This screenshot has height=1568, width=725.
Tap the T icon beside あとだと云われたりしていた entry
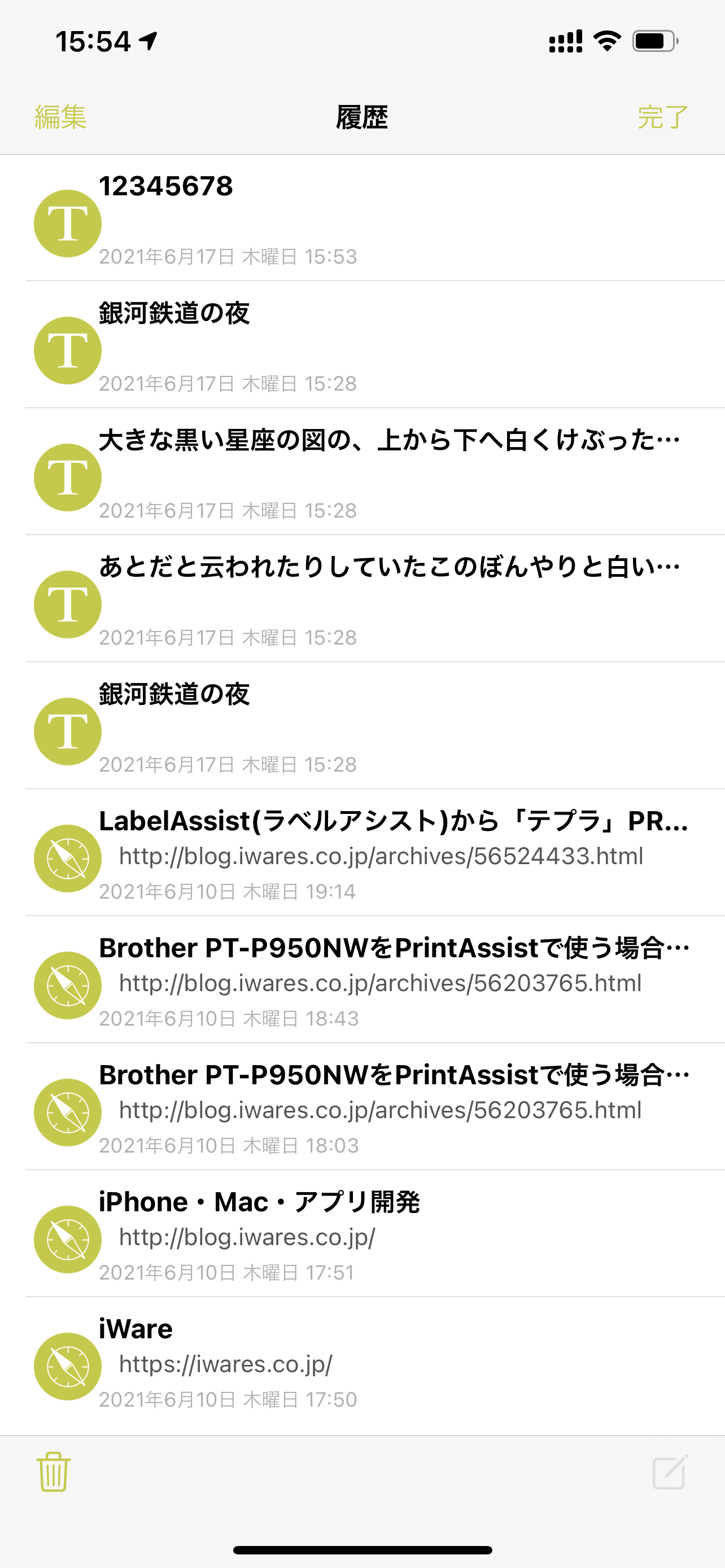(x=68, y=605)
